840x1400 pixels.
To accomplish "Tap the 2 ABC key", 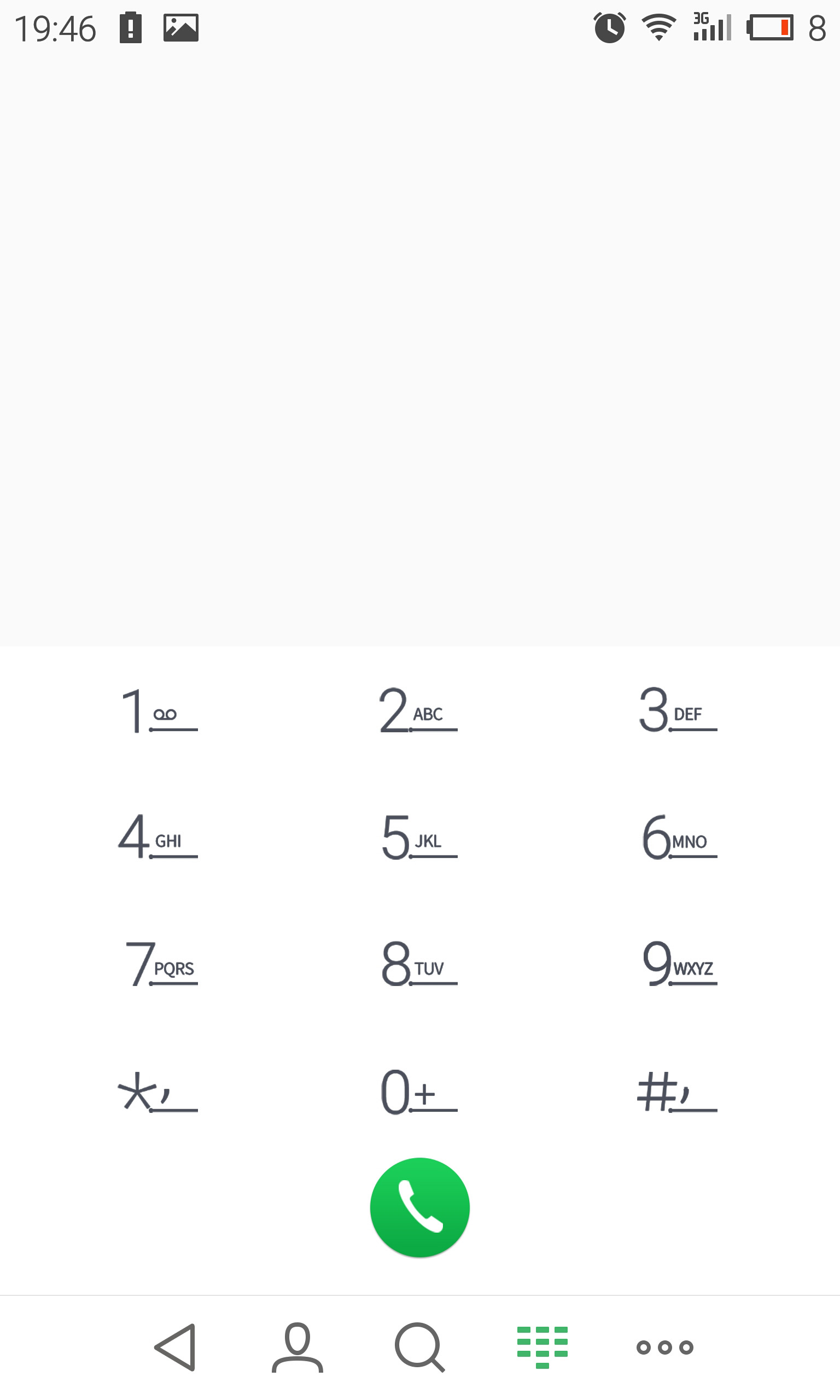I will click(x=418, y=710).
